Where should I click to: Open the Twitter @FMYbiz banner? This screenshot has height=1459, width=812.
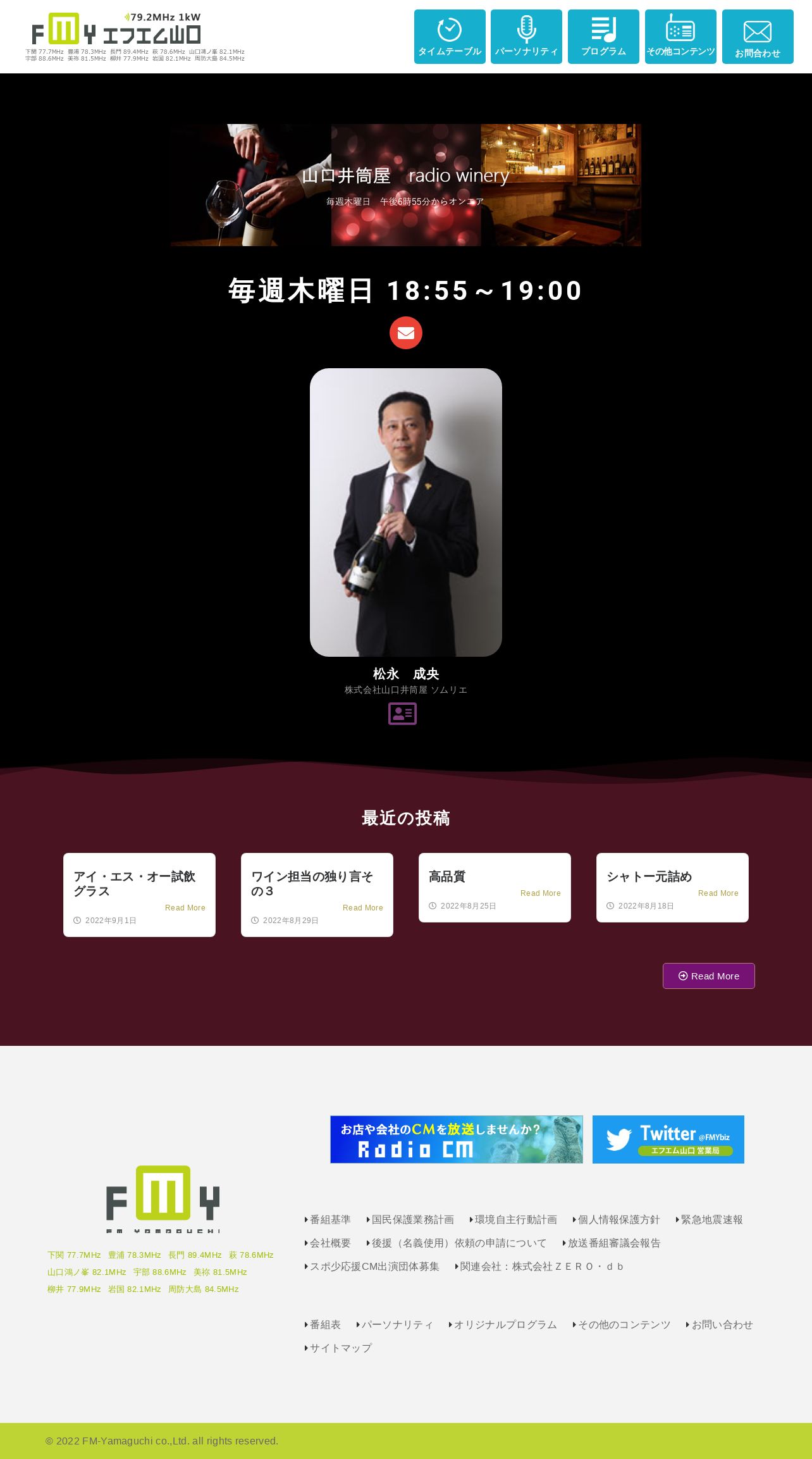(x=668, y=1139)
